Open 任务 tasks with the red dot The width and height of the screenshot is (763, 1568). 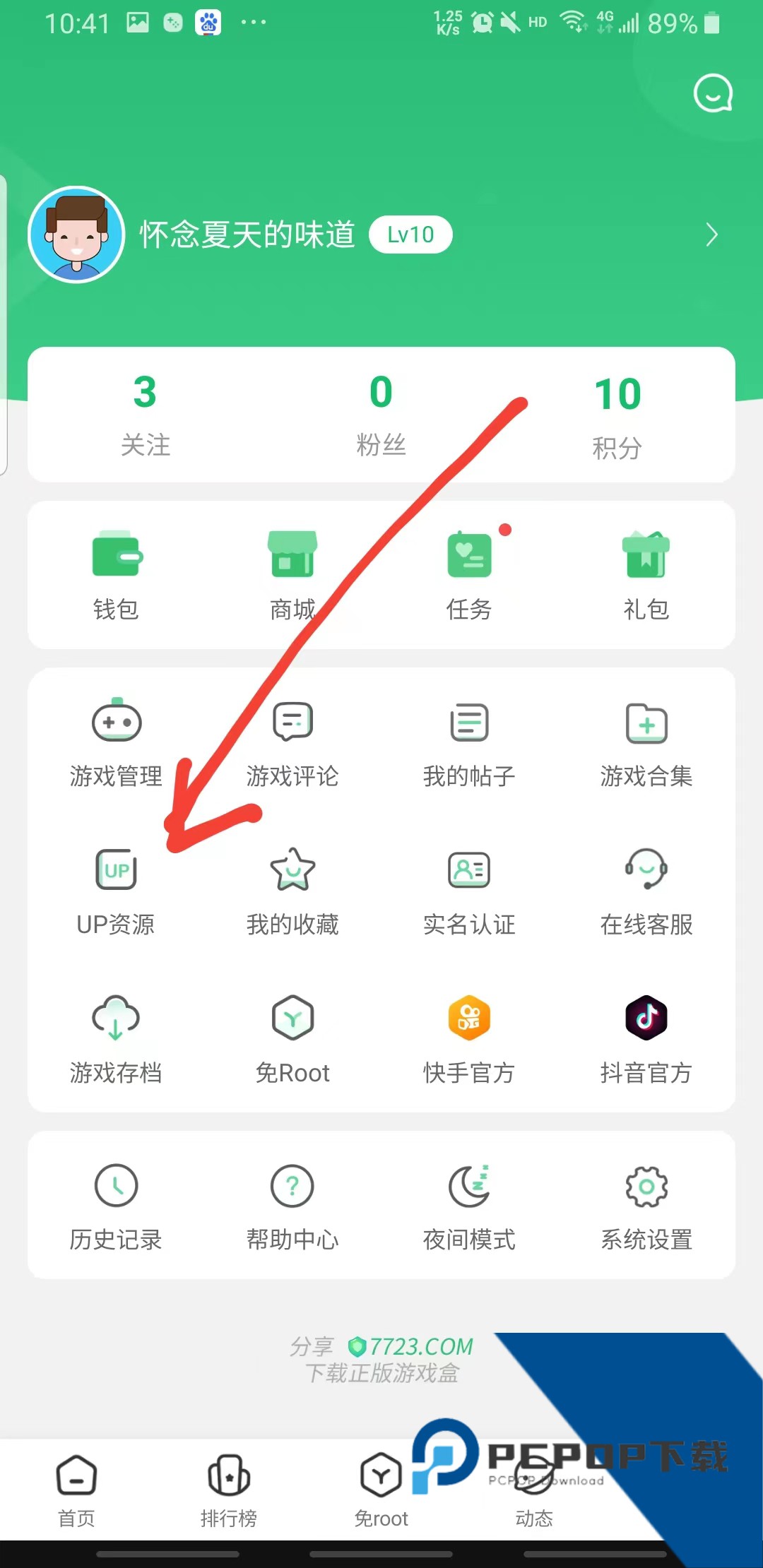click(469, 572)
